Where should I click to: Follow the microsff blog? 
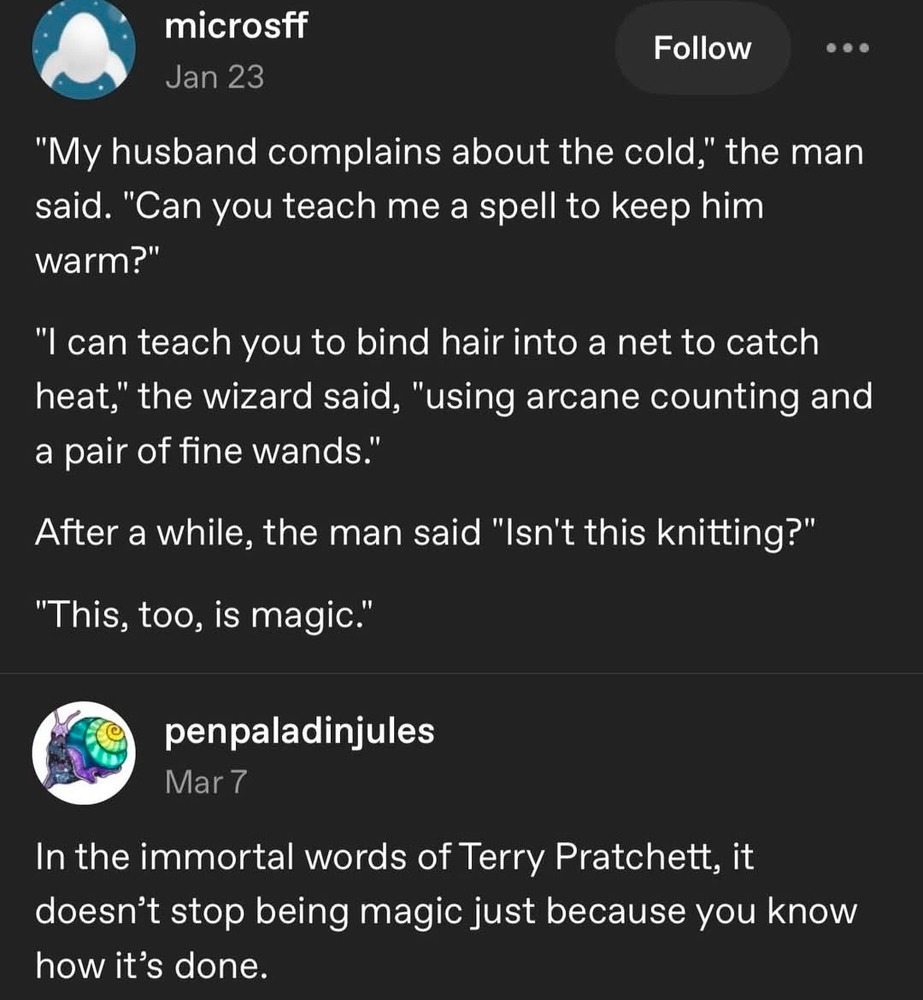tap(702, 48)
